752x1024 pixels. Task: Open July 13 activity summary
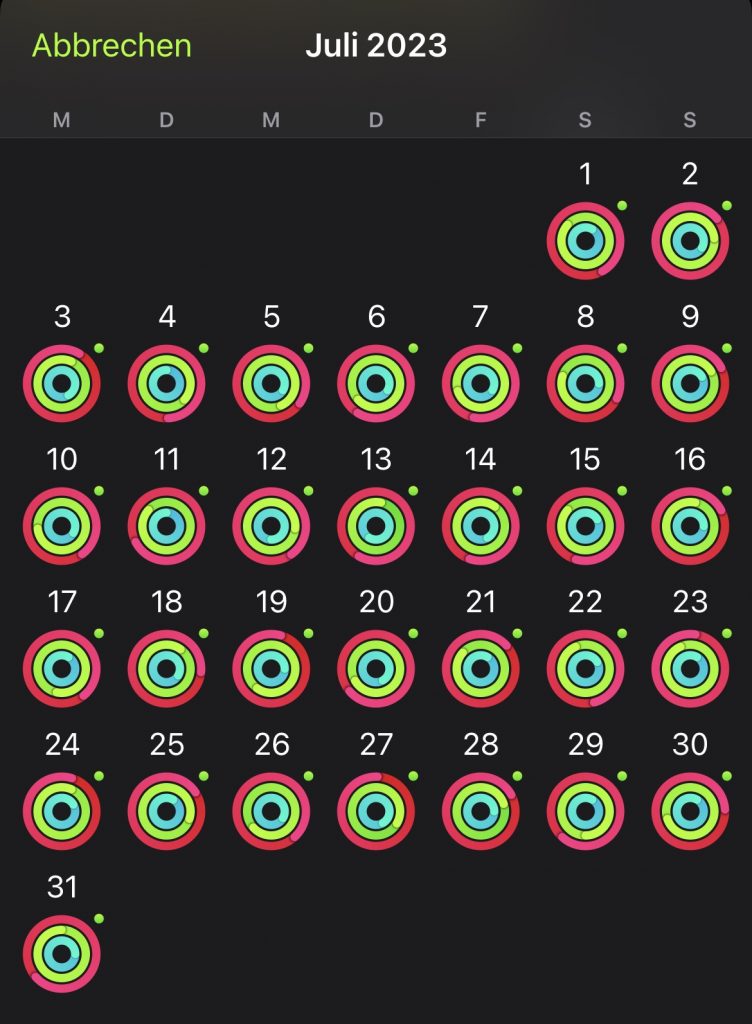[376, 526]
